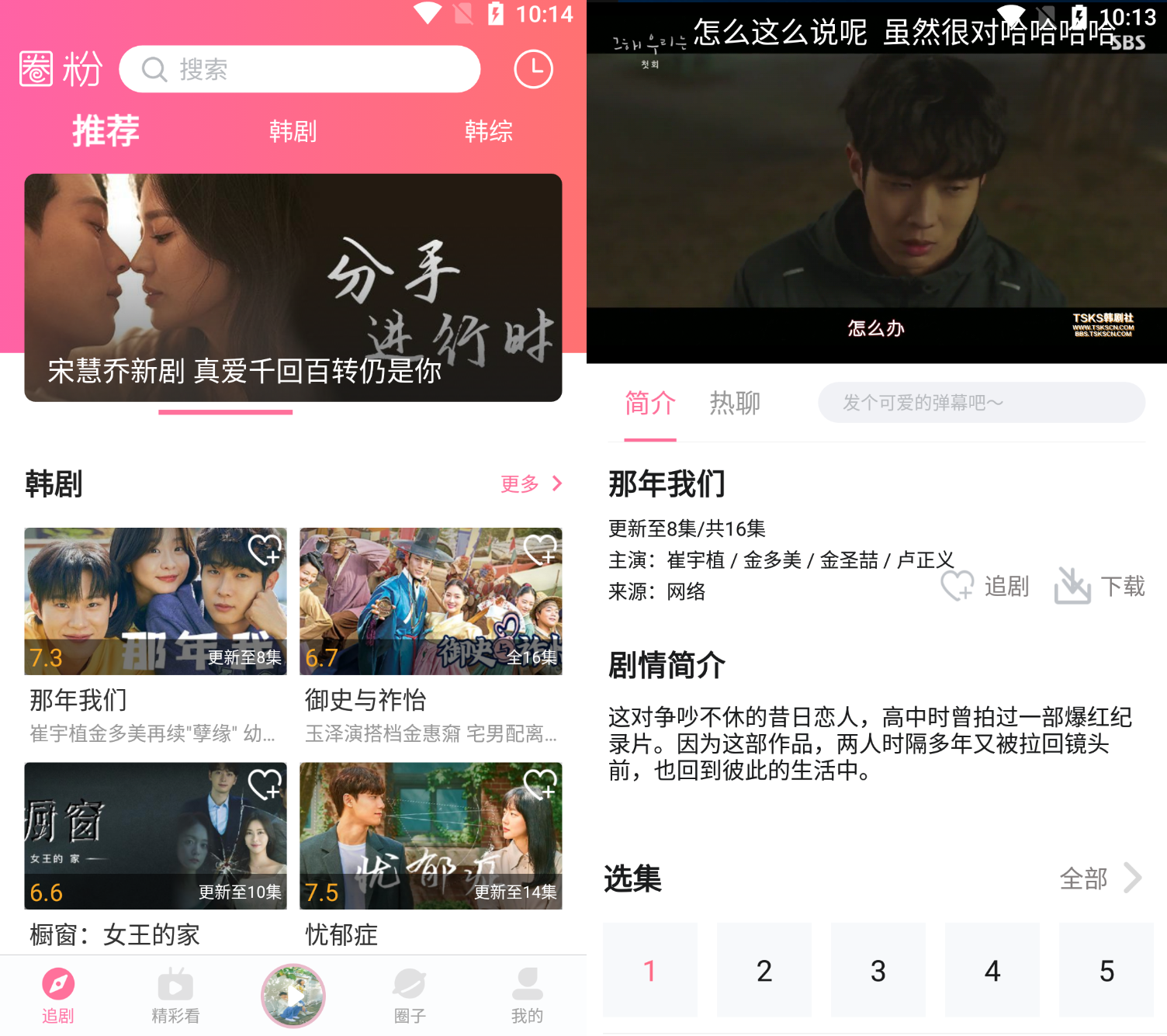Add 御史与祚怡 to favorites
Viewport: 1167px width, 1036px height.
541,549
